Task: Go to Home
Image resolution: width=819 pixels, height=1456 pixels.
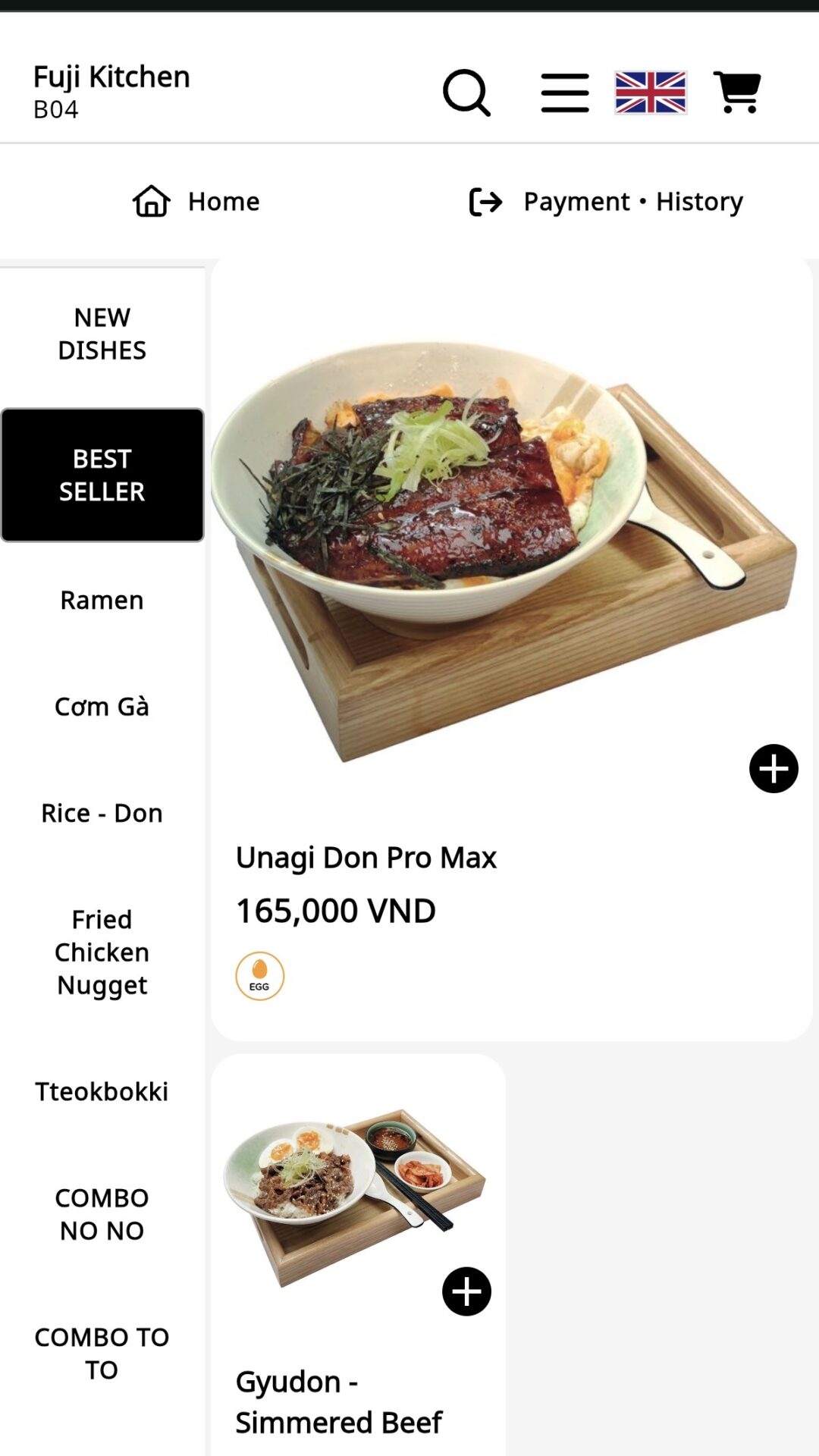Action: 196,202
